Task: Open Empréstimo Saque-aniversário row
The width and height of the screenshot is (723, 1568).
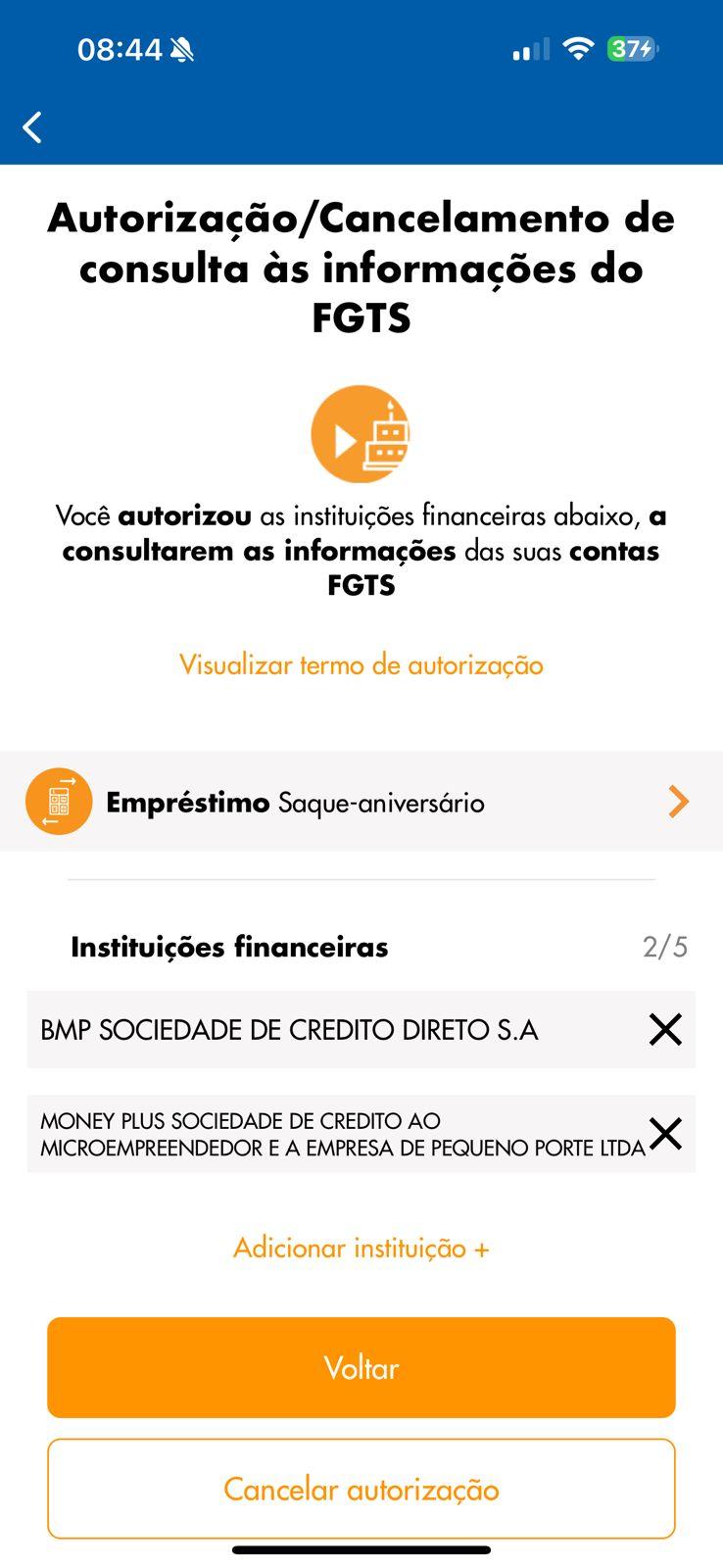Action: tap(361, 802)
